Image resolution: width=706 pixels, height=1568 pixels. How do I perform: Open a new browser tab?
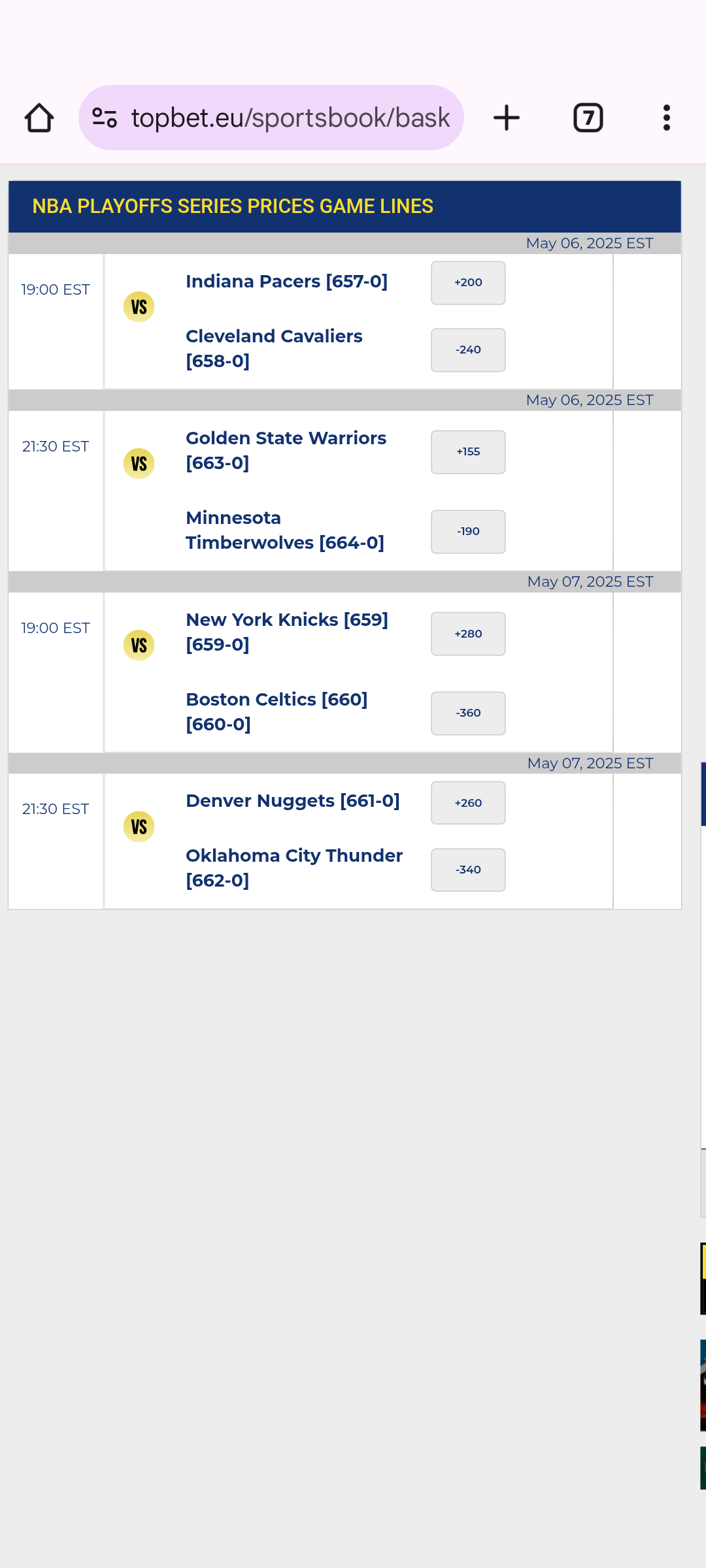click(507, 118)
